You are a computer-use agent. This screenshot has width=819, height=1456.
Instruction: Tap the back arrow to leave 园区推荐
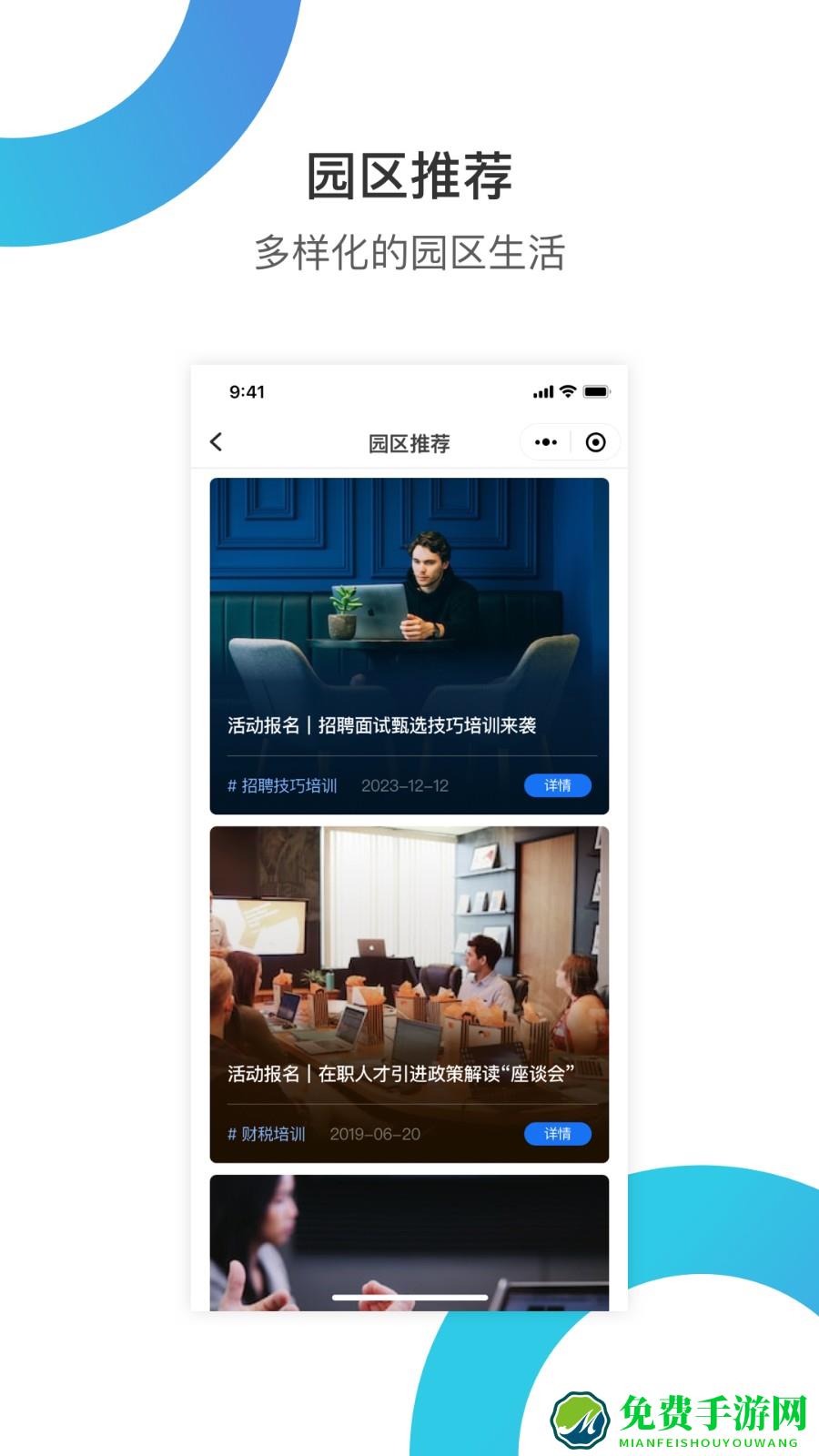point(216,440)
